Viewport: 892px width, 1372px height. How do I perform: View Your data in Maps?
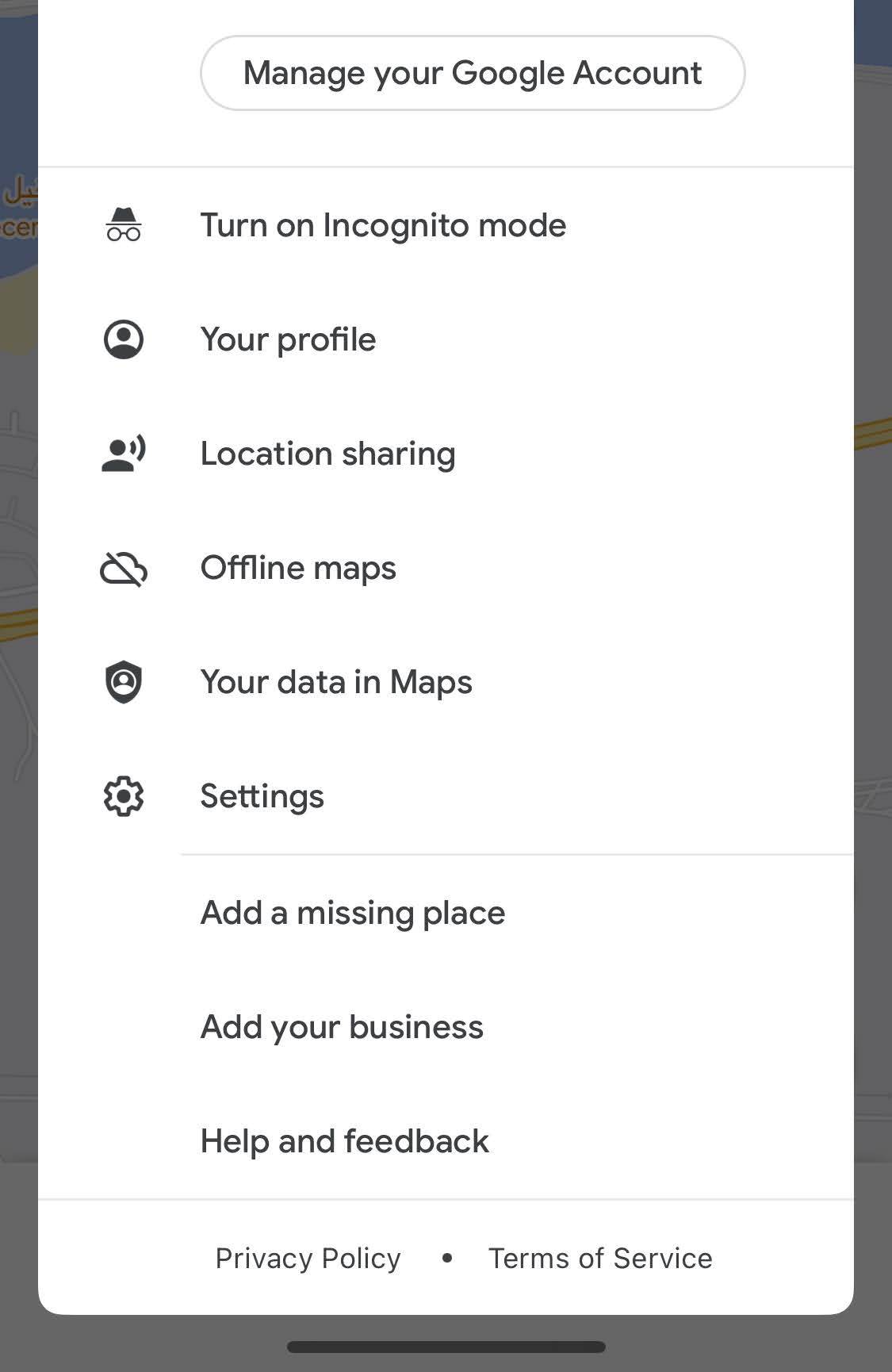coord(336,681)
